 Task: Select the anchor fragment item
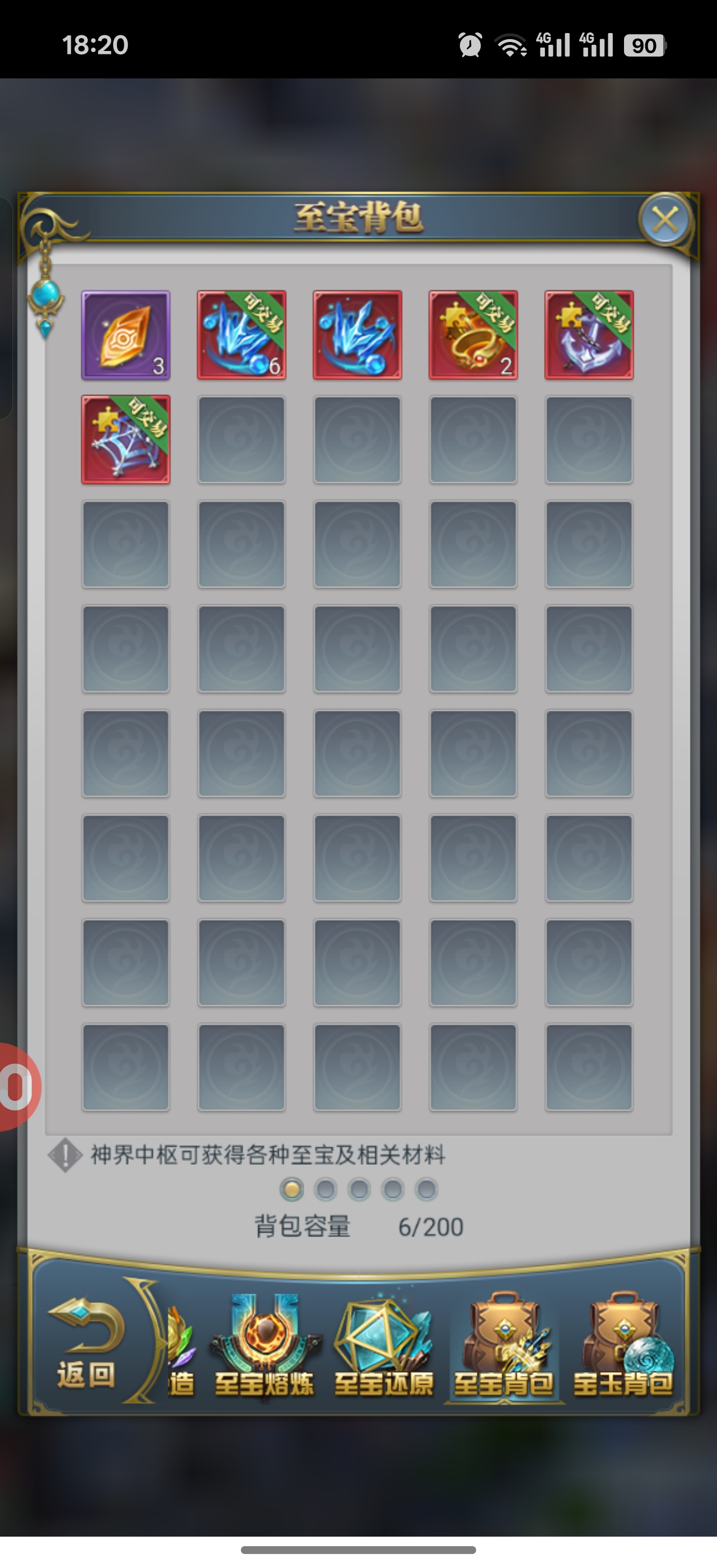(589, 335)
